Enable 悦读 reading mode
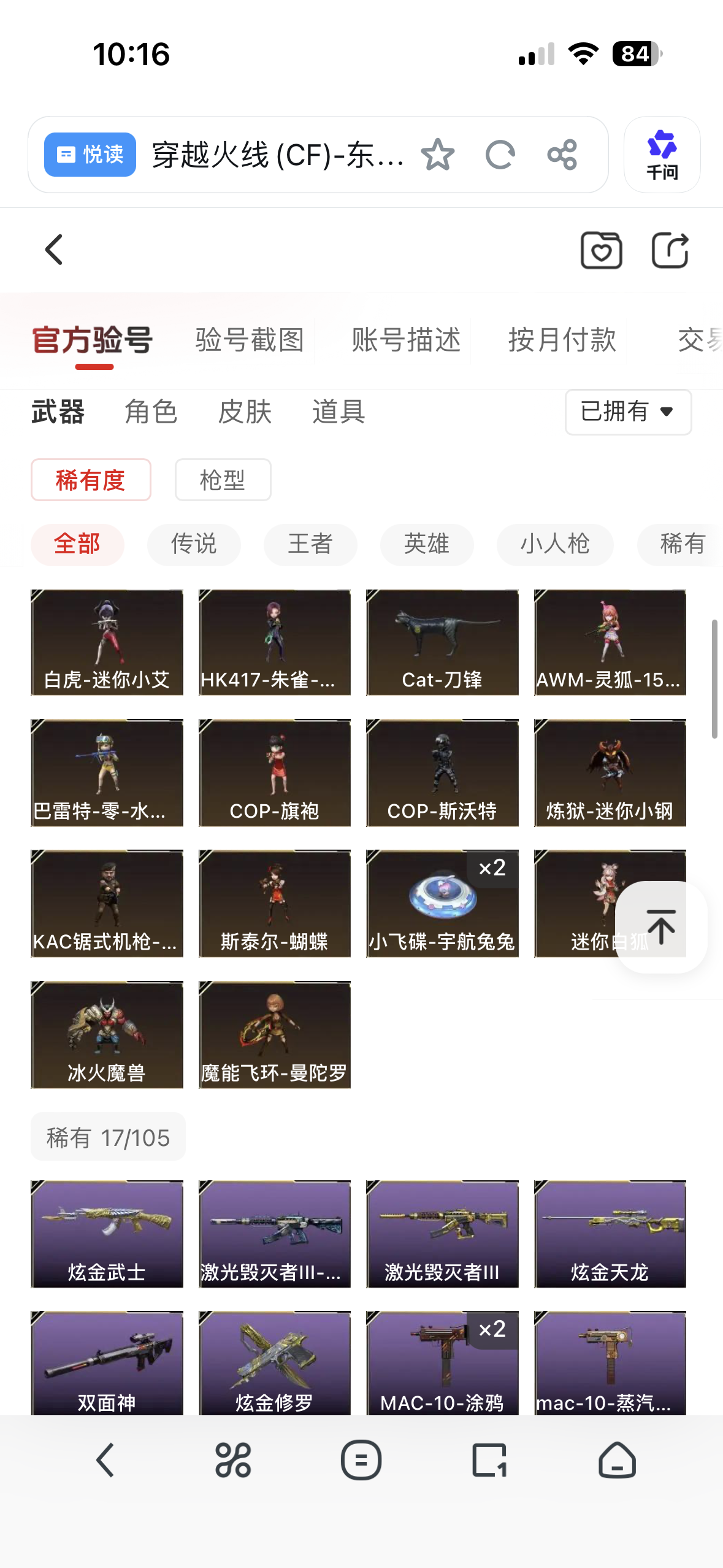This screenshot has height=1568, width=723. [x=90, y=155]
